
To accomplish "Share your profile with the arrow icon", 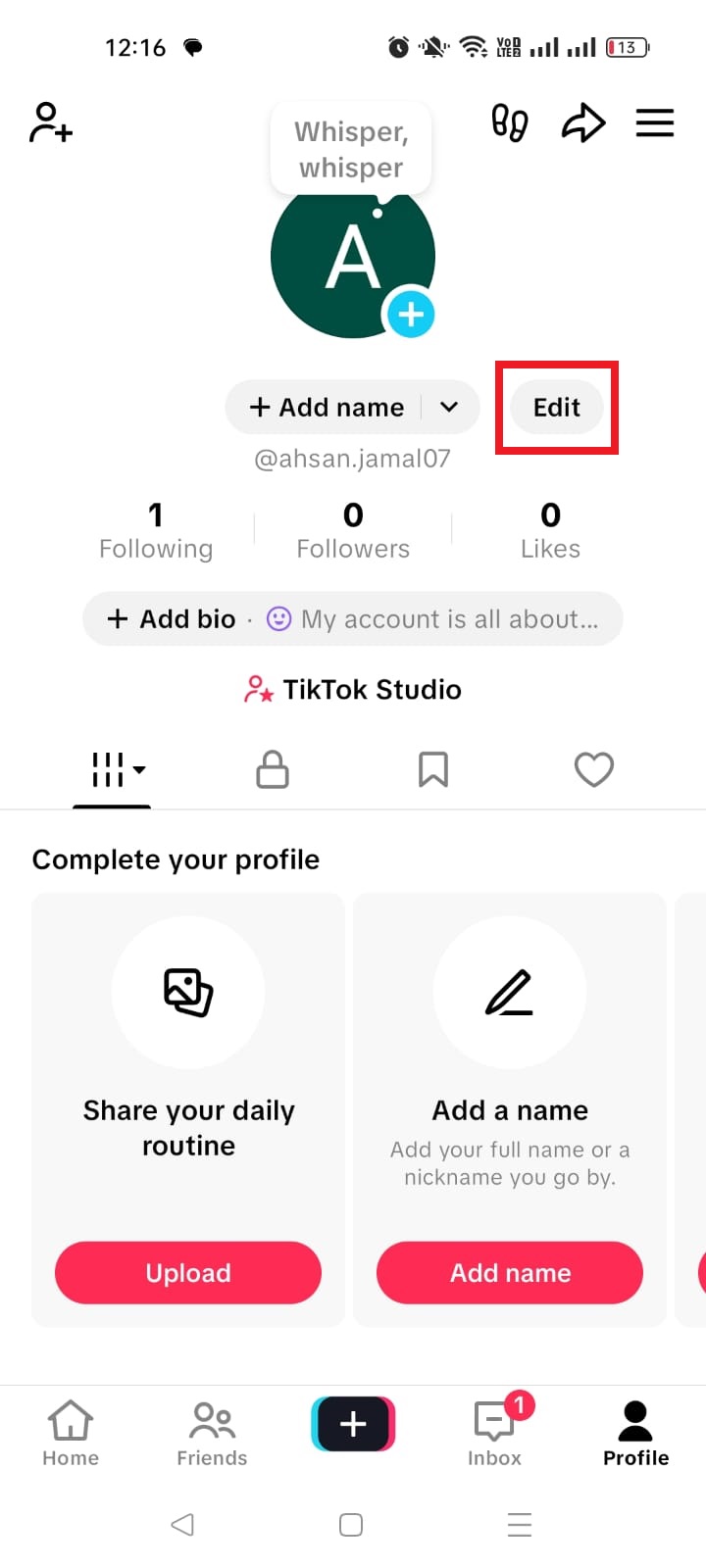I will click(583, 122).
